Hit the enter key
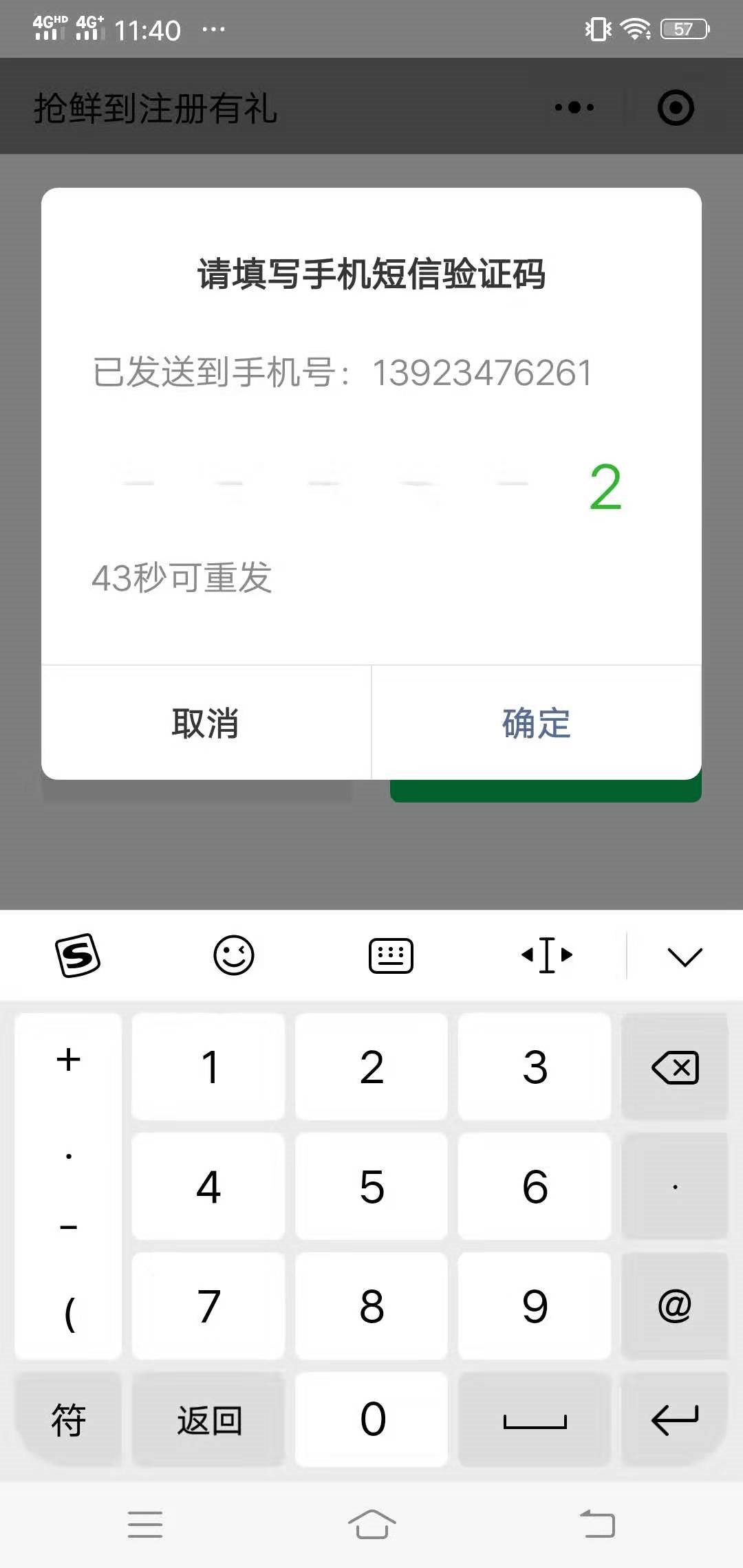The image size is (743, 1568). click(675, 1419)
